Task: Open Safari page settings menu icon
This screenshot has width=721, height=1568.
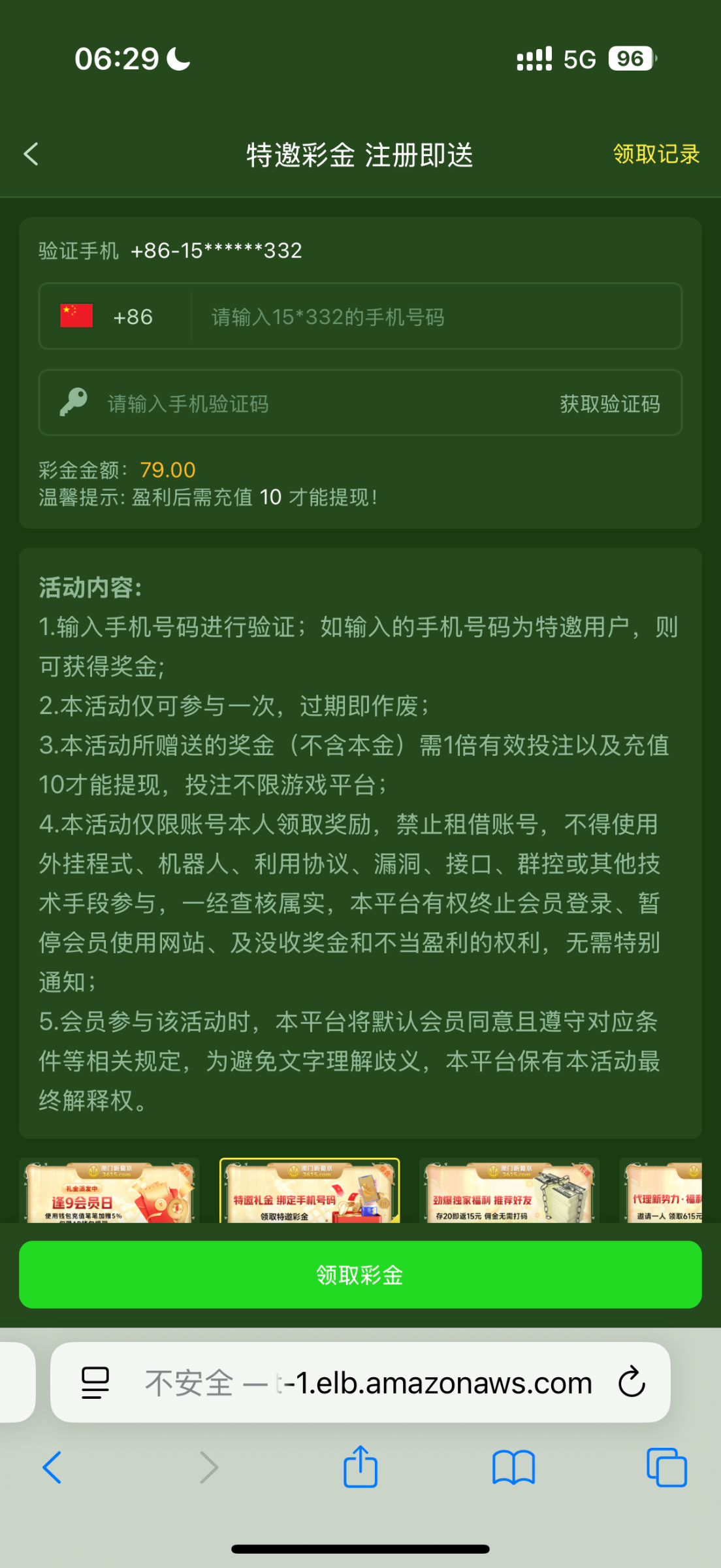Action: pos(95,1382)
